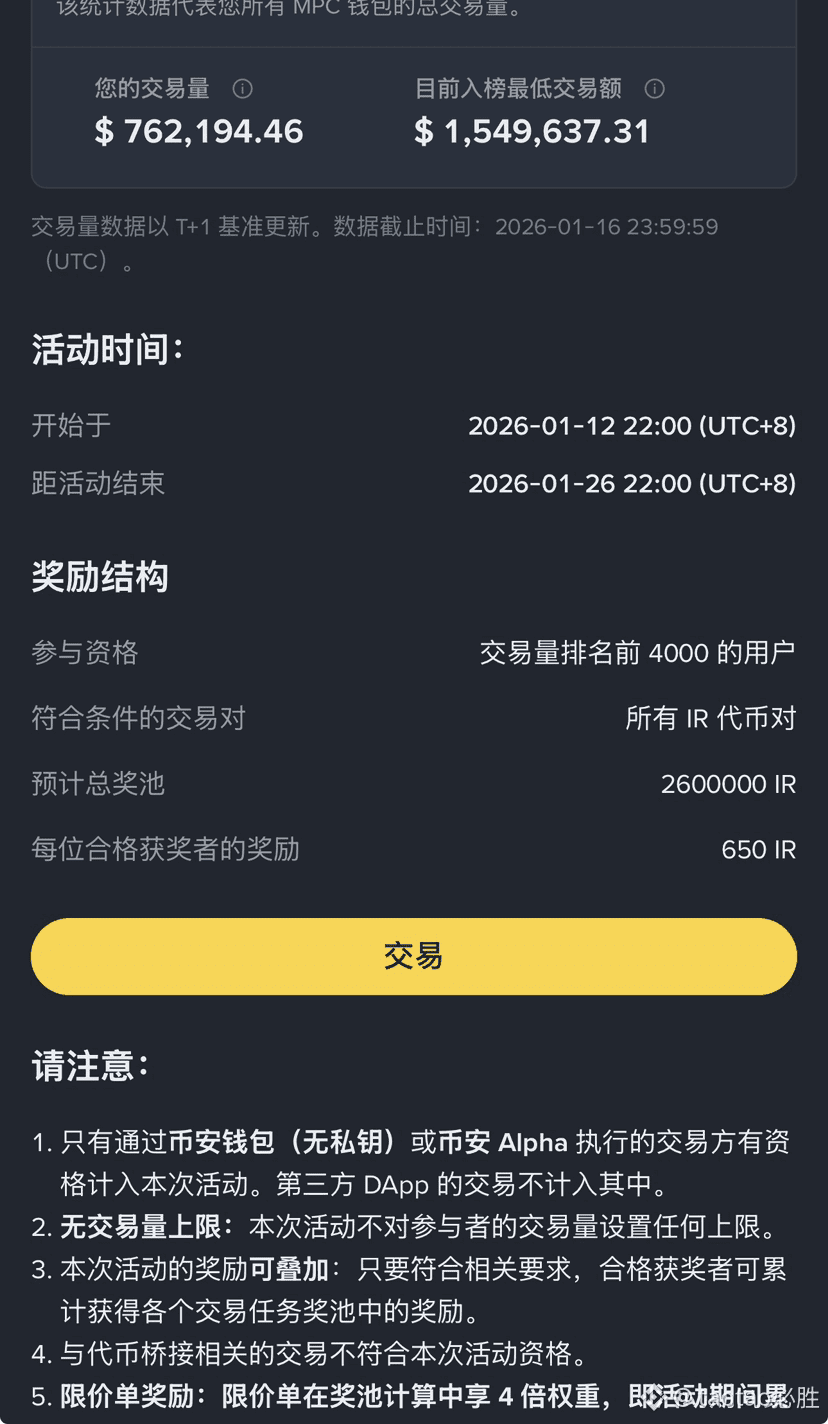Select the 奖励结构 header
This screenshot has width=828, height=1424.
click(99, 577)
